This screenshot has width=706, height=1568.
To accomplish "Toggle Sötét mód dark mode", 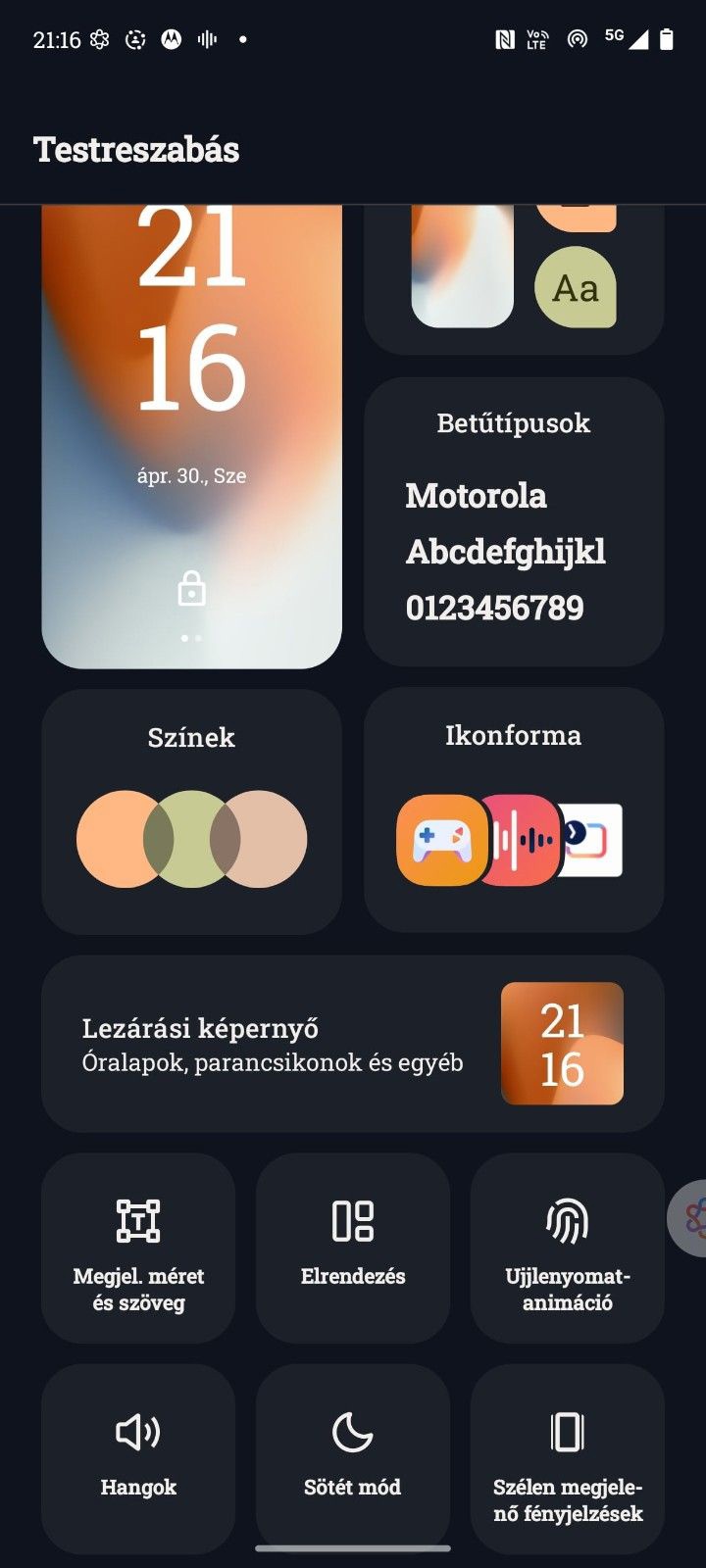I will point(353,1458).
